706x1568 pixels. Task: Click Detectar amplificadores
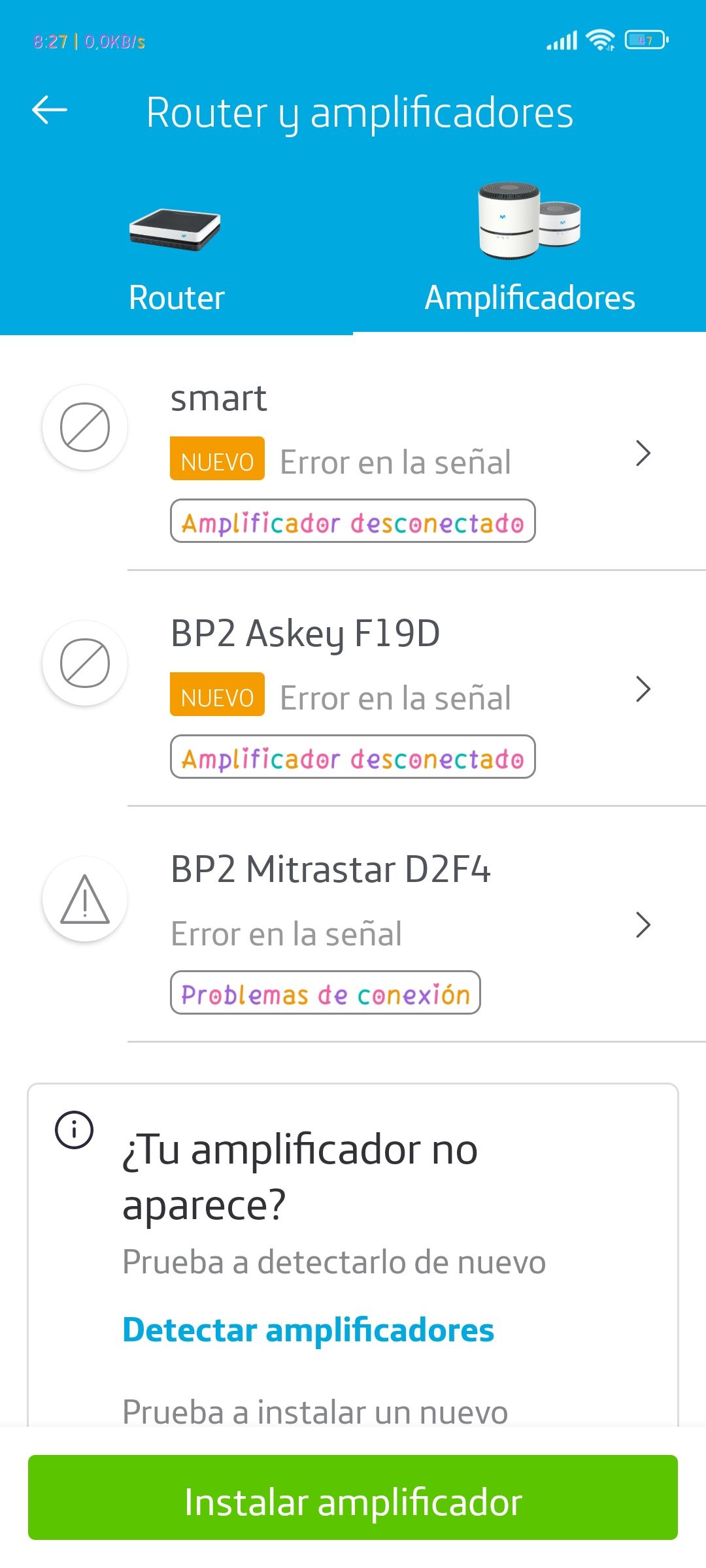[x=309, y=1330]
